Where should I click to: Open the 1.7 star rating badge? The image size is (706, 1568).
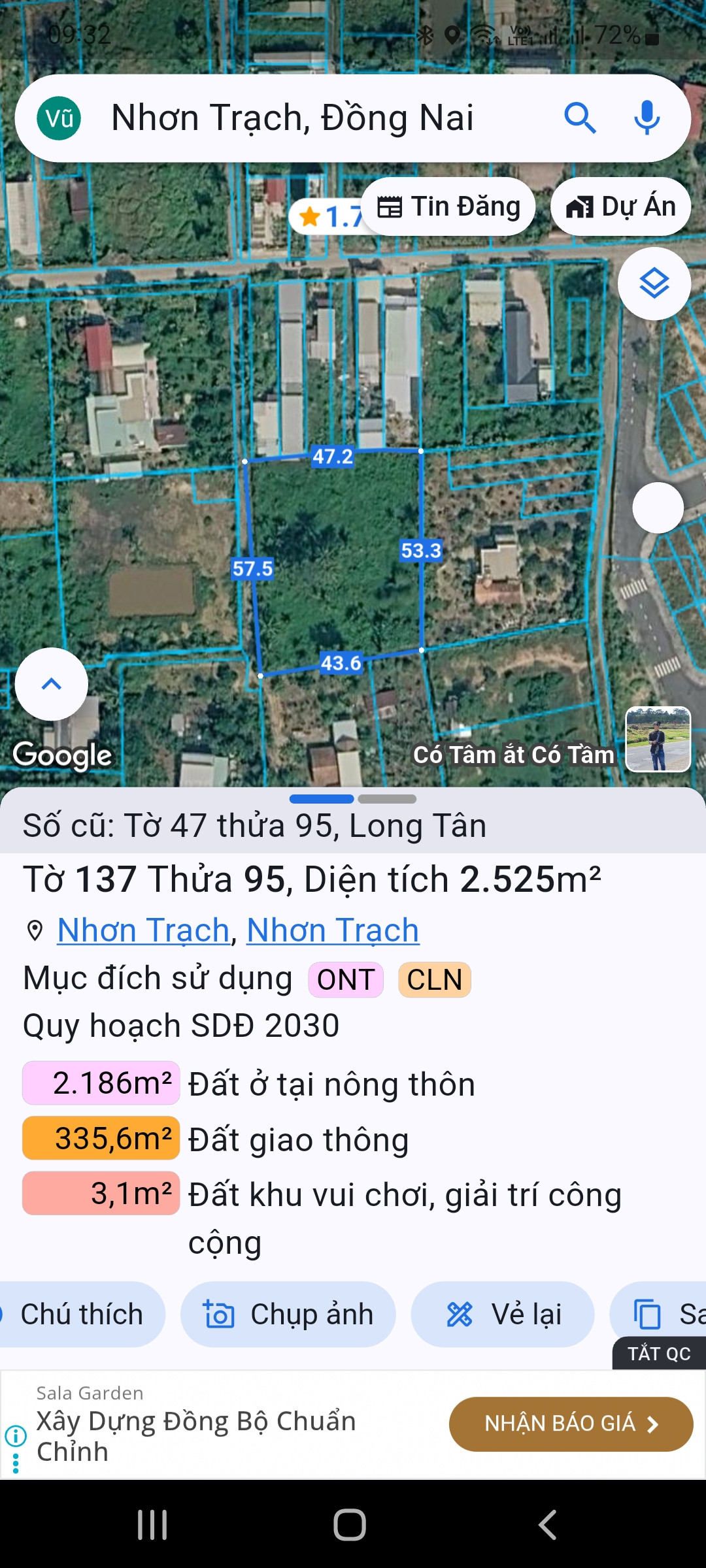pyautogui.click(x=327, y=216)
